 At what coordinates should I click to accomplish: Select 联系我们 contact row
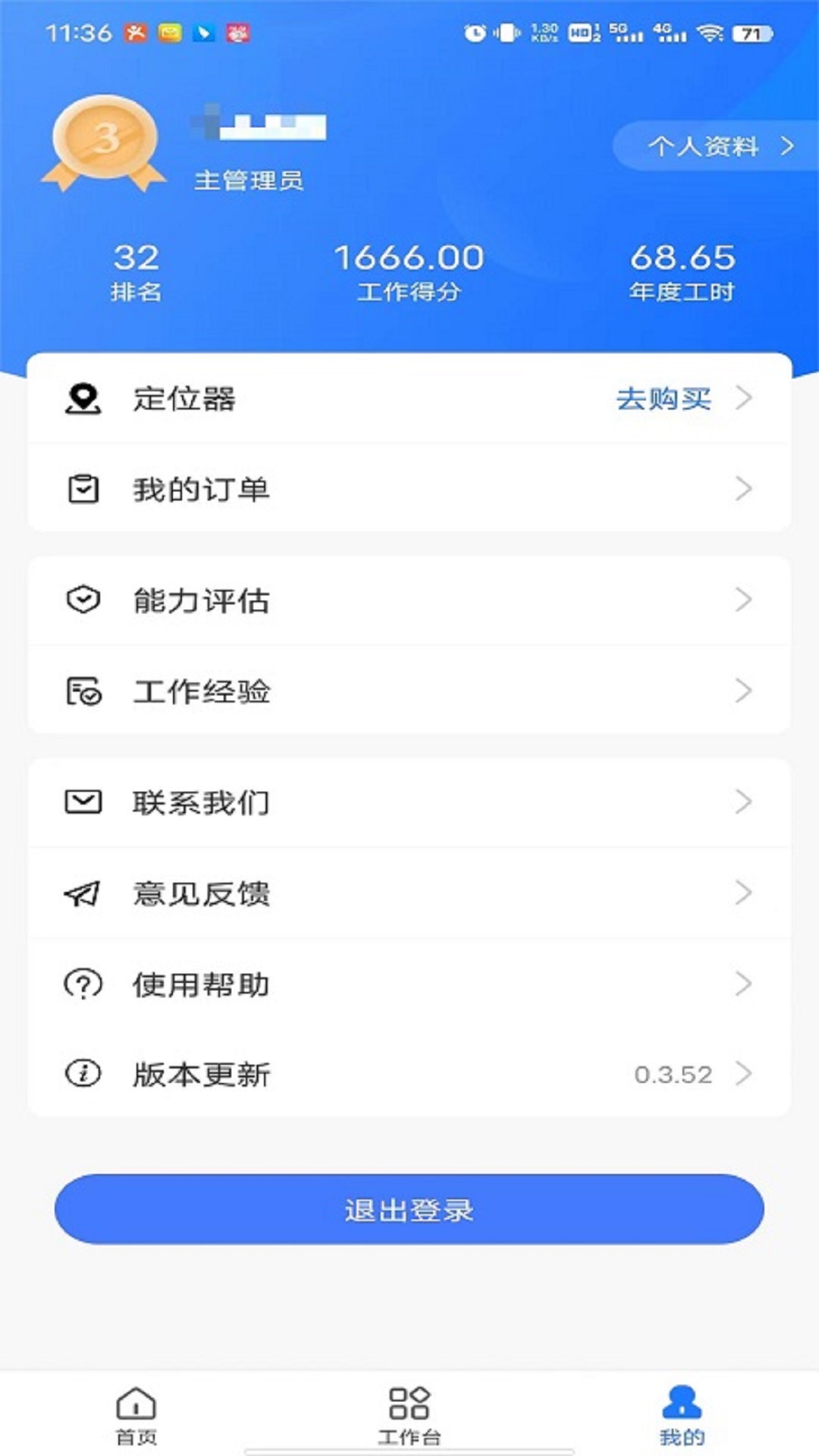(409, 802)
